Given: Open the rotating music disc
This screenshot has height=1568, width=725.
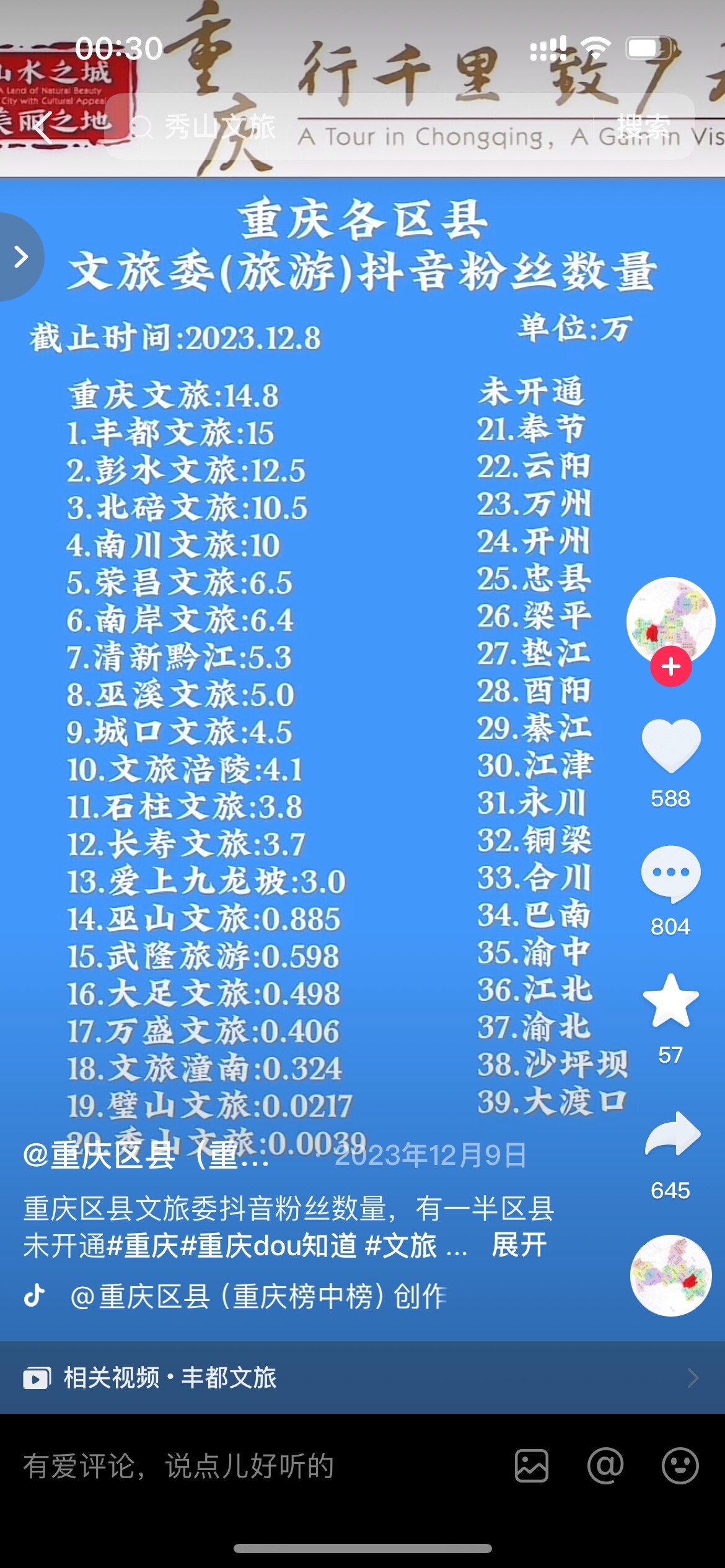Looking at the screenshot, I should 670,1276.
